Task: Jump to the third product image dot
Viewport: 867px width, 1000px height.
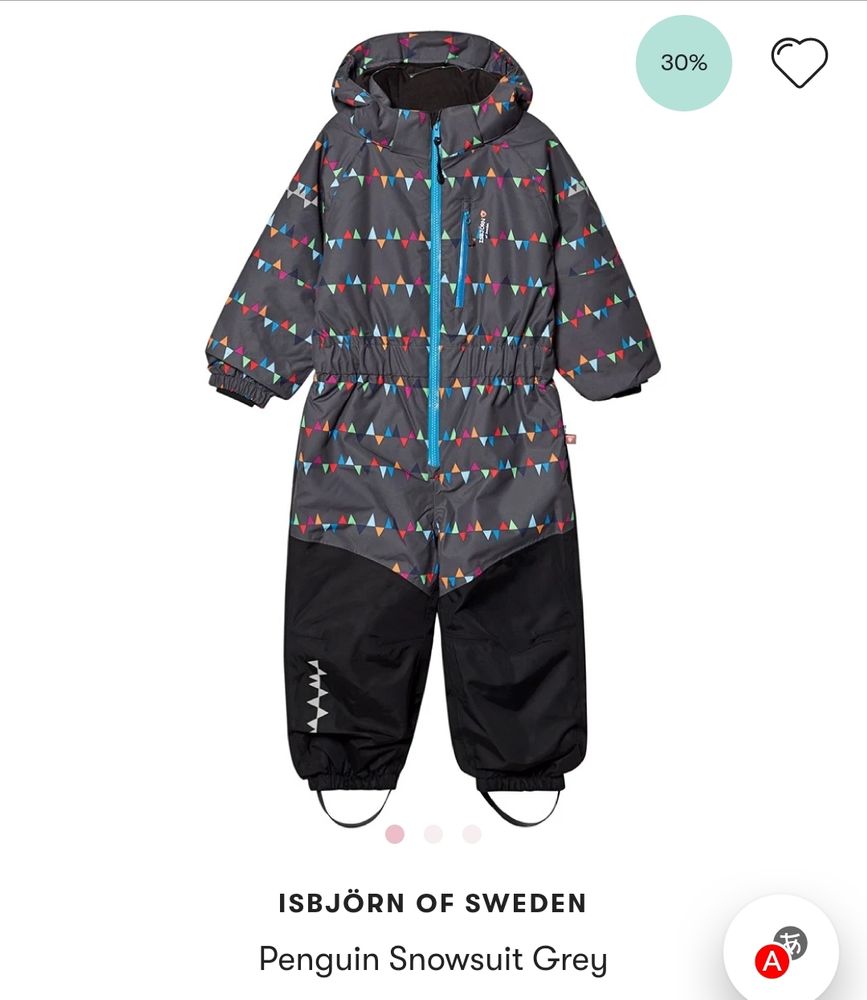Action: pyautogui.click(x=471, y=833)
